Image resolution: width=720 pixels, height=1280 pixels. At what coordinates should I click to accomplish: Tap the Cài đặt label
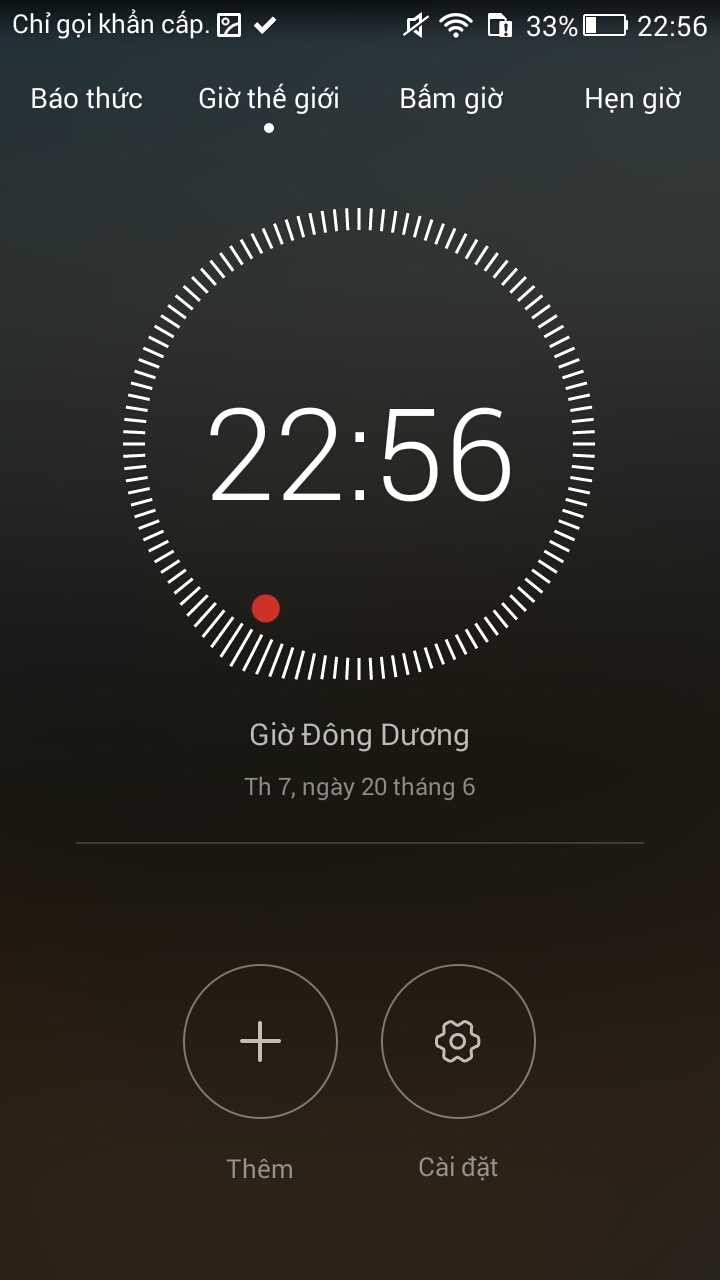click(x=458, y=1167)
